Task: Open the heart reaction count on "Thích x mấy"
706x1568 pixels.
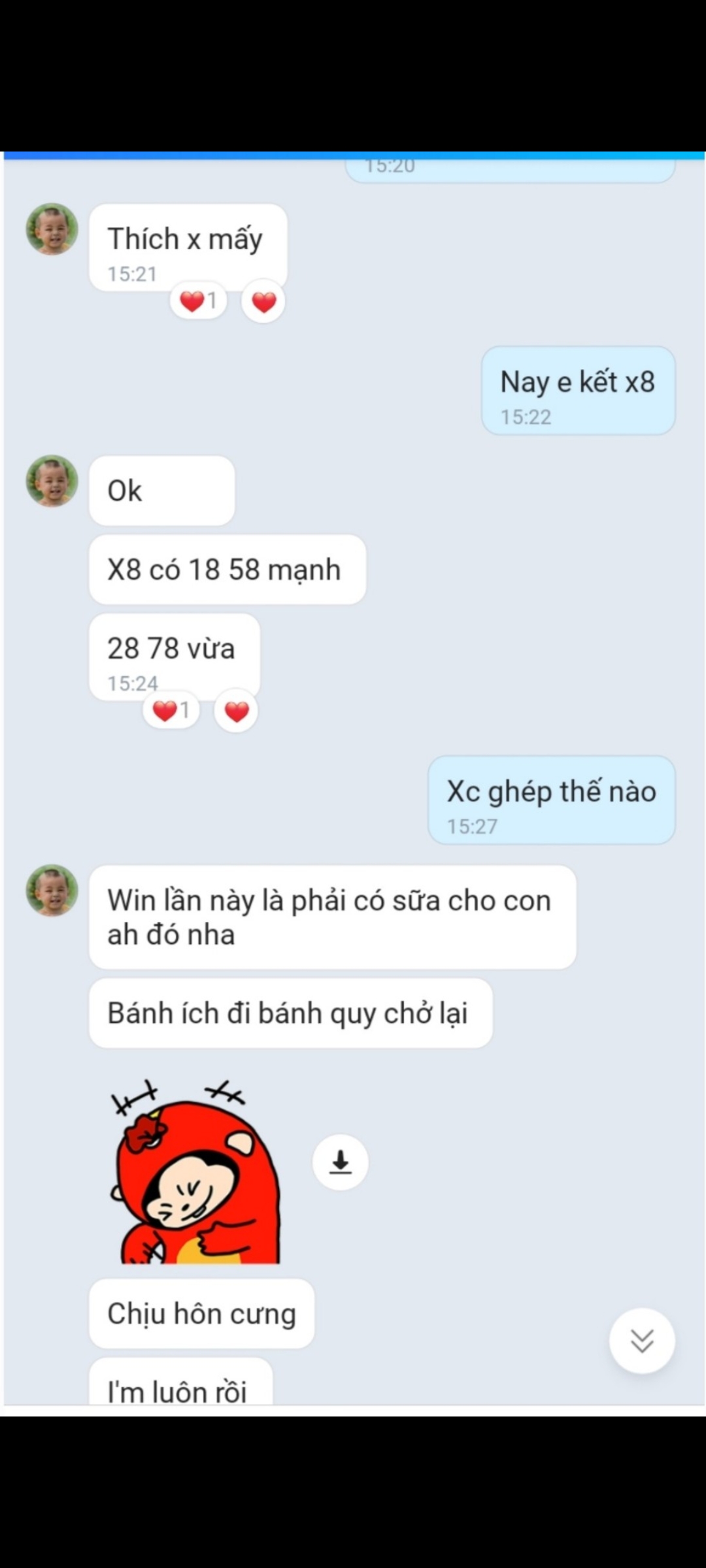Action: [x=198, y=301]
